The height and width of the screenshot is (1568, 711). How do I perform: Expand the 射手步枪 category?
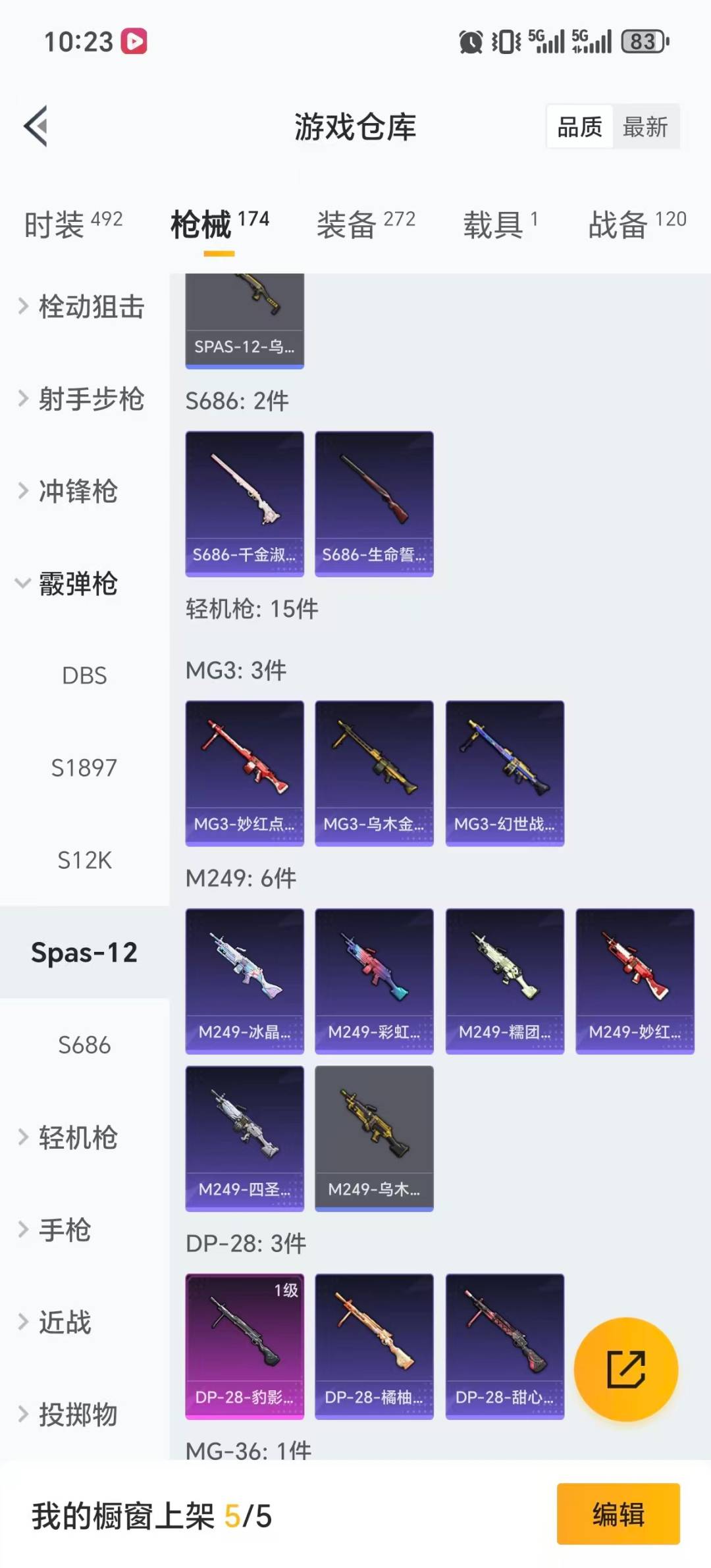tap(82, 399)
